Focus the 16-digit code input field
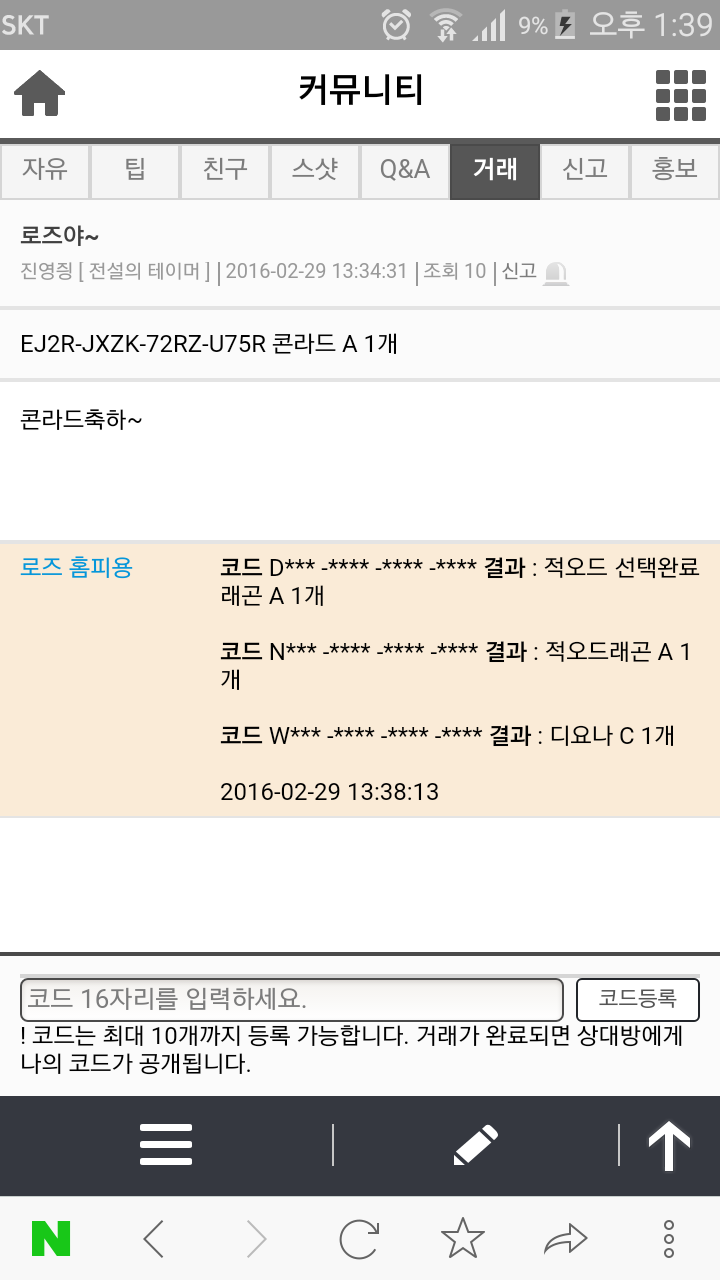Viewport: 720px width, 1280px height. pyautogui.click(x=292, y=998)
